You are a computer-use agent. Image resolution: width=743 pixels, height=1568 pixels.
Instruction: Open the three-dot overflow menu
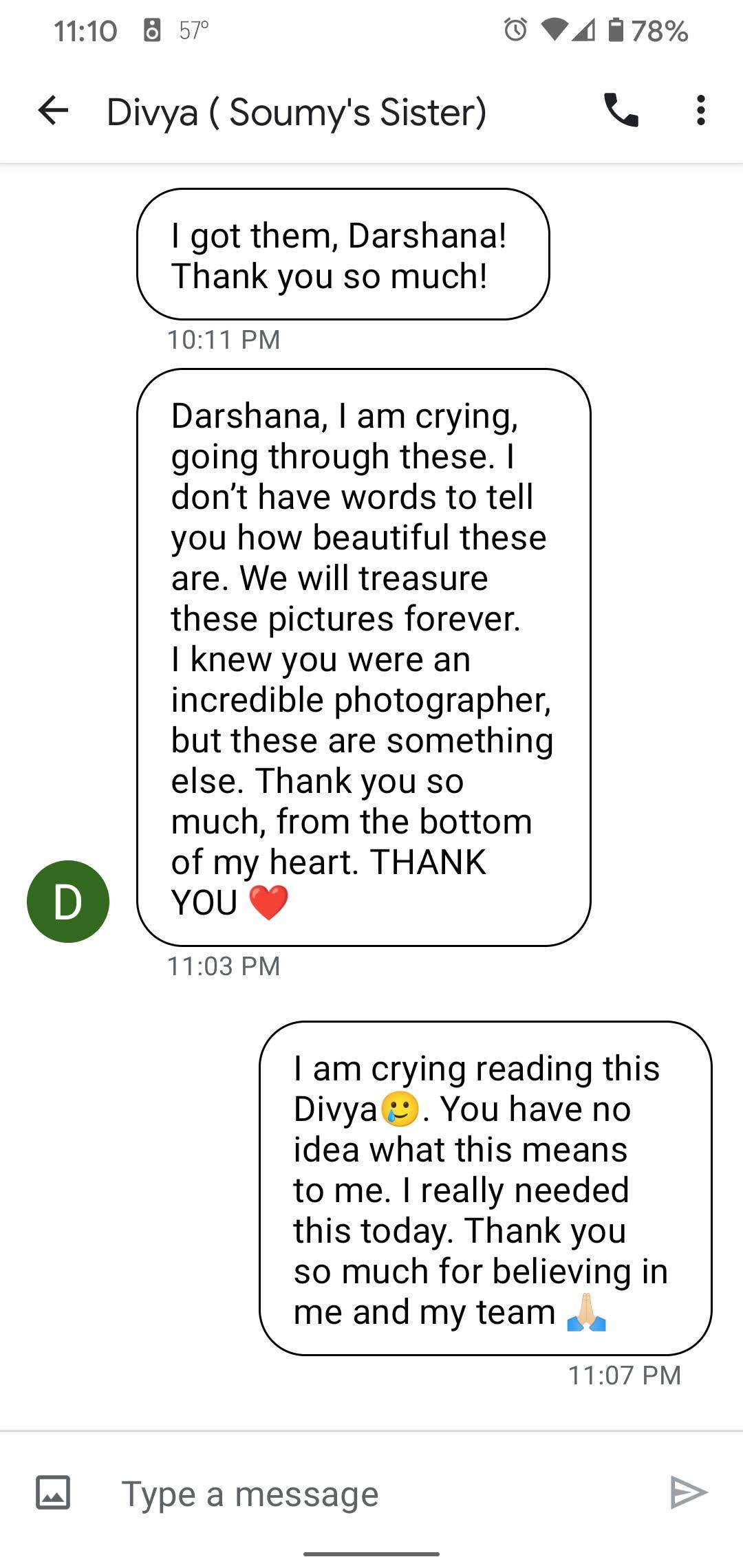(701, 112)
